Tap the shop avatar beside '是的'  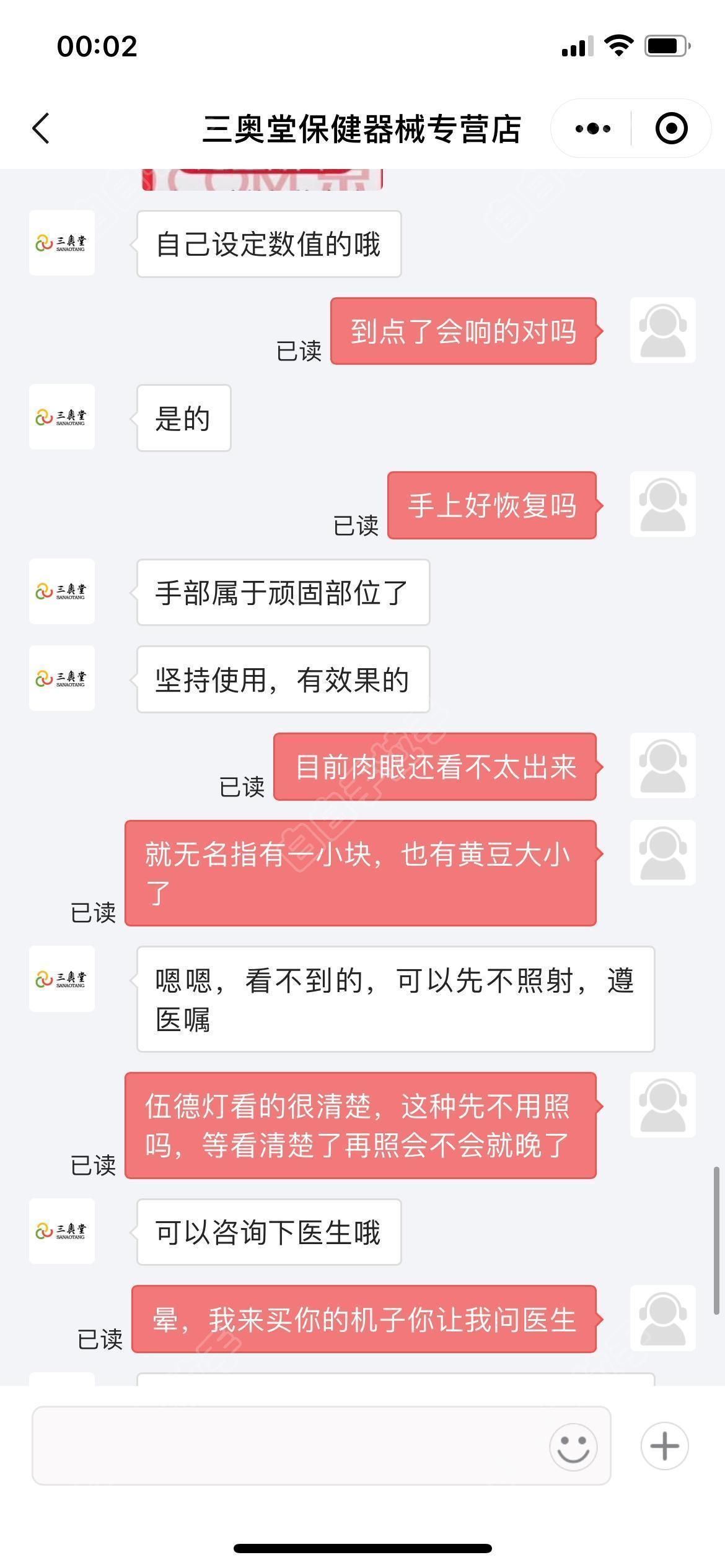coord(62,417)
